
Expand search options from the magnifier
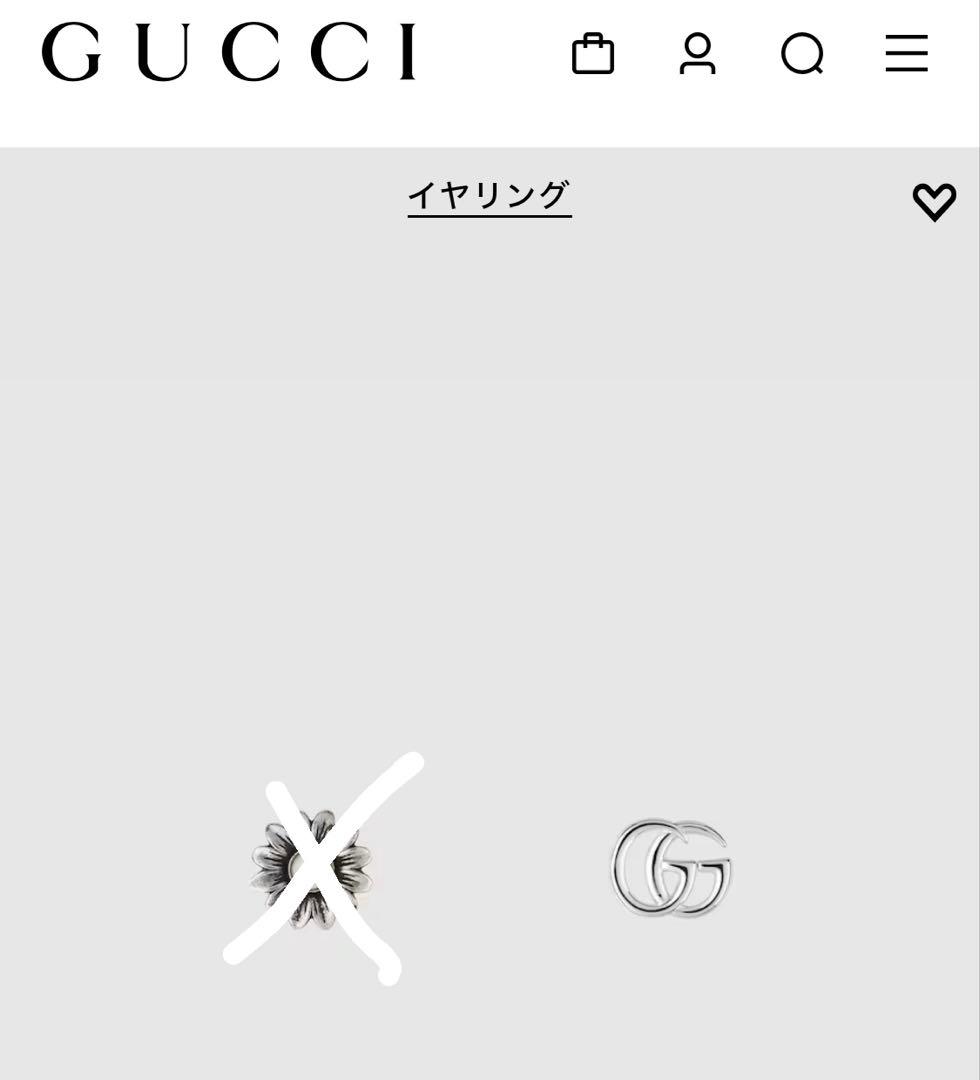pyautogui.click(x=803, y=55)
